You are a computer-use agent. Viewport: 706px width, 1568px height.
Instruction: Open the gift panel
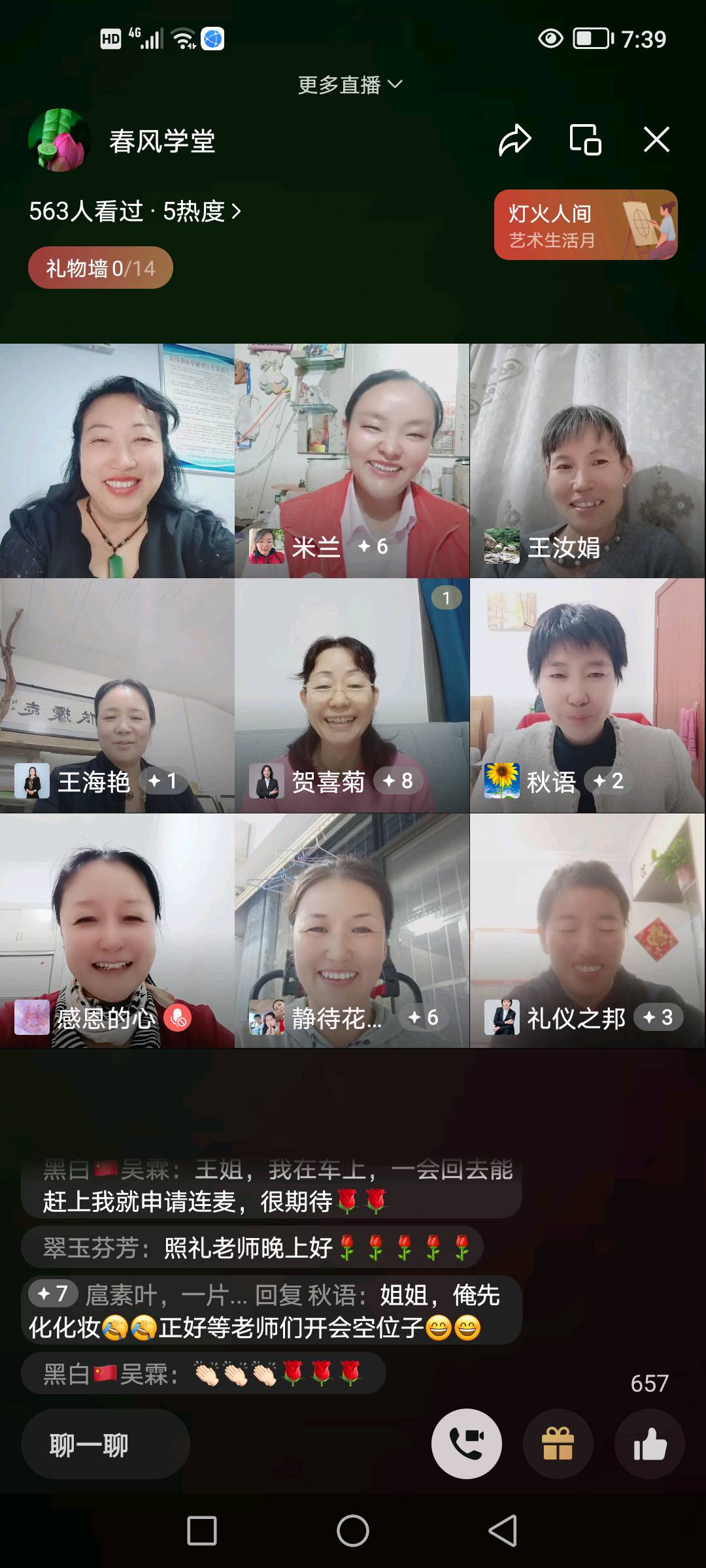point(558,1444)
